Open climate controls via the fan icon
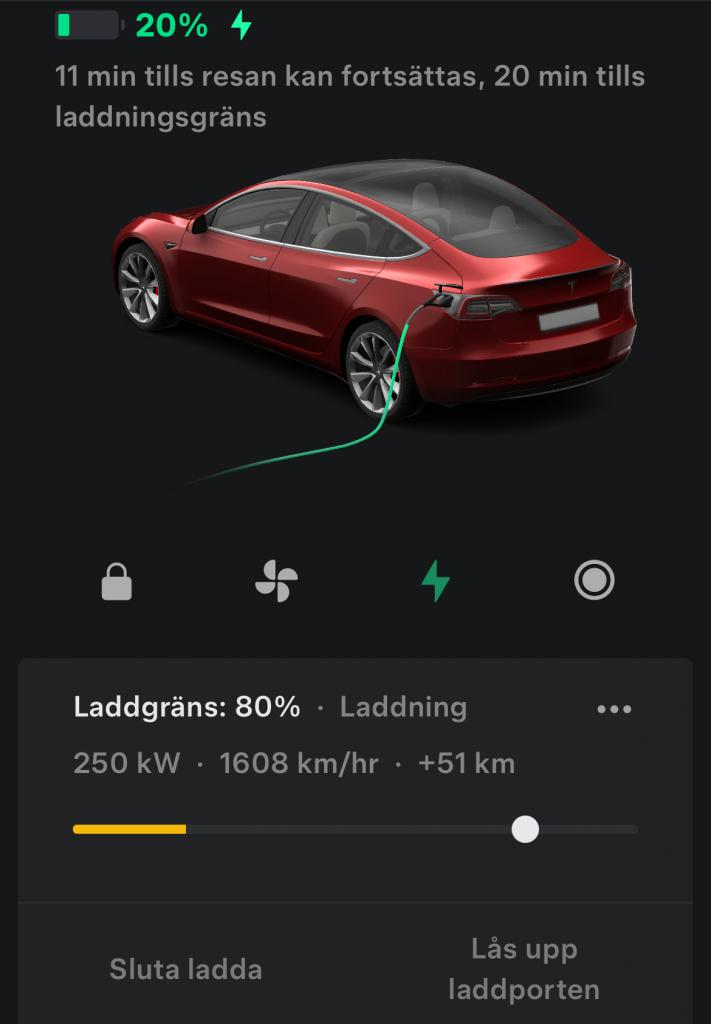This screenshot has height=1024, width=711. 276,581
